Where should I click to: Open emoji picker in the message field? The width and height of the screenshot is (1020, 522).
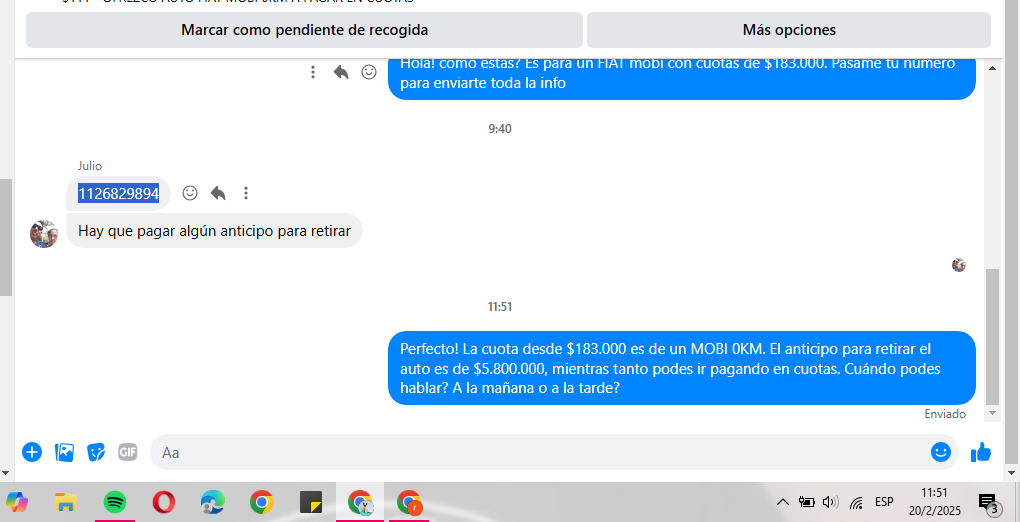point(940,452)
